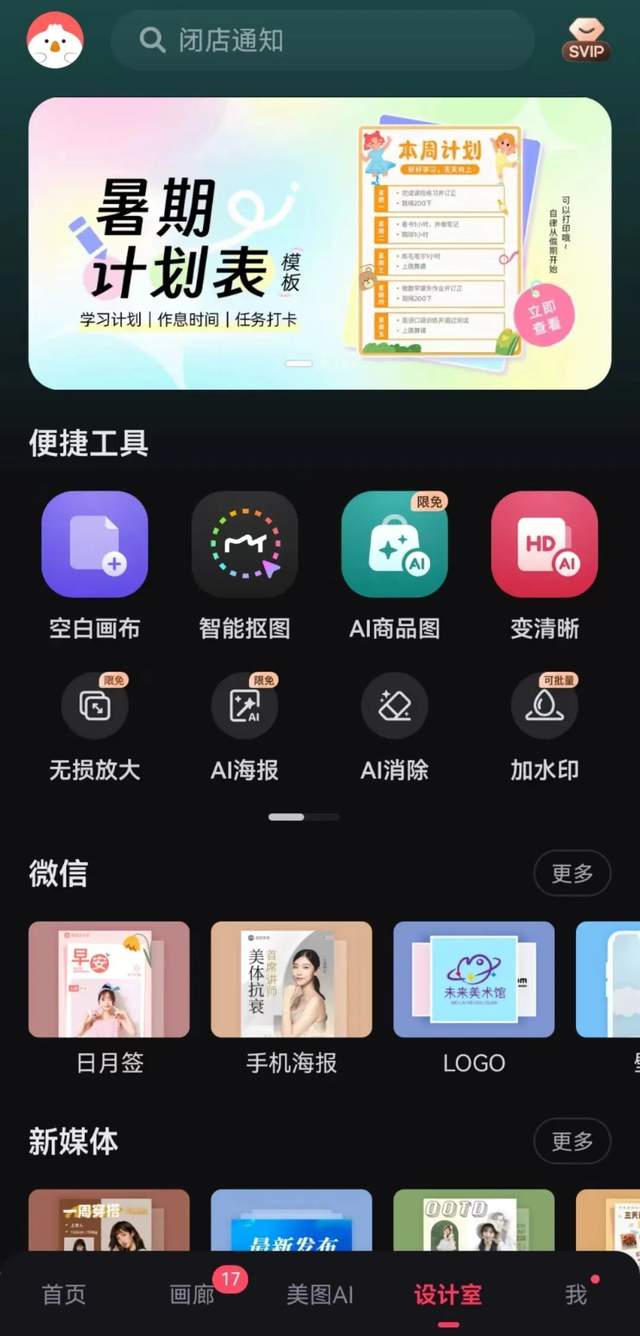Open the SVIP membership icon
The height and width of the screenshot is (1336, 640).
click(586, 41)
